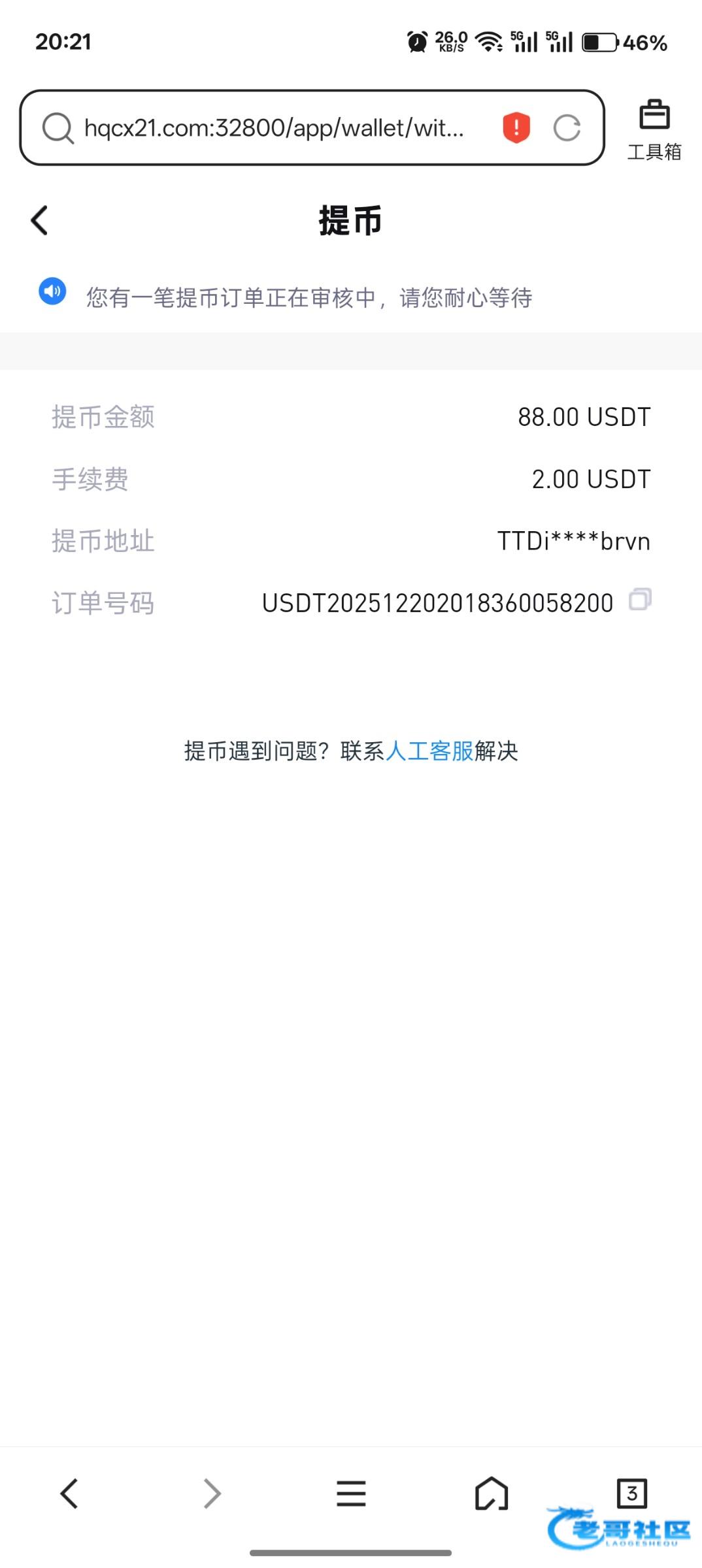View the 3 open browser tabs
The height and width of the screenshot is (1568, 702).
[631, 1492]
